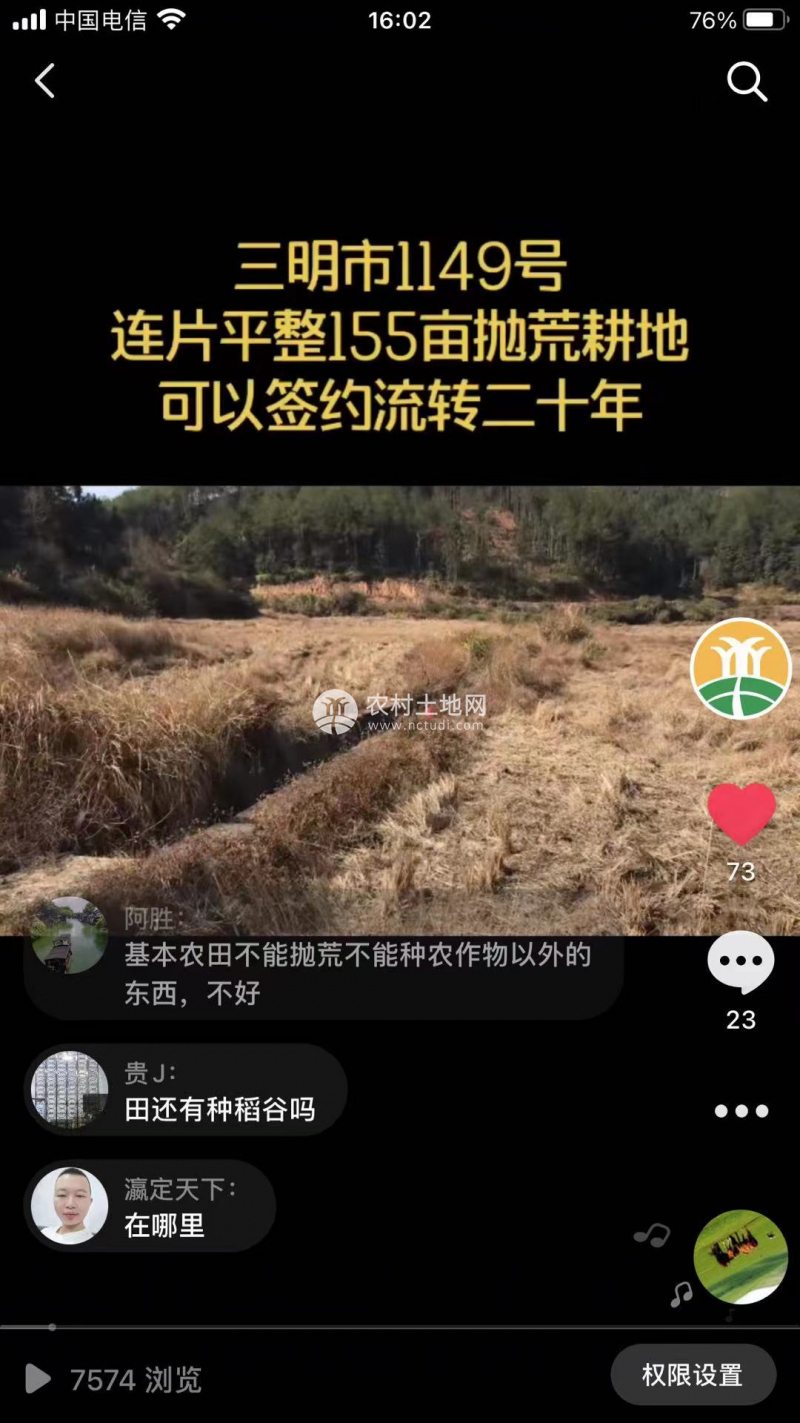
Task: Go back using the top-left arrow
Action: [x=45, y=81]
